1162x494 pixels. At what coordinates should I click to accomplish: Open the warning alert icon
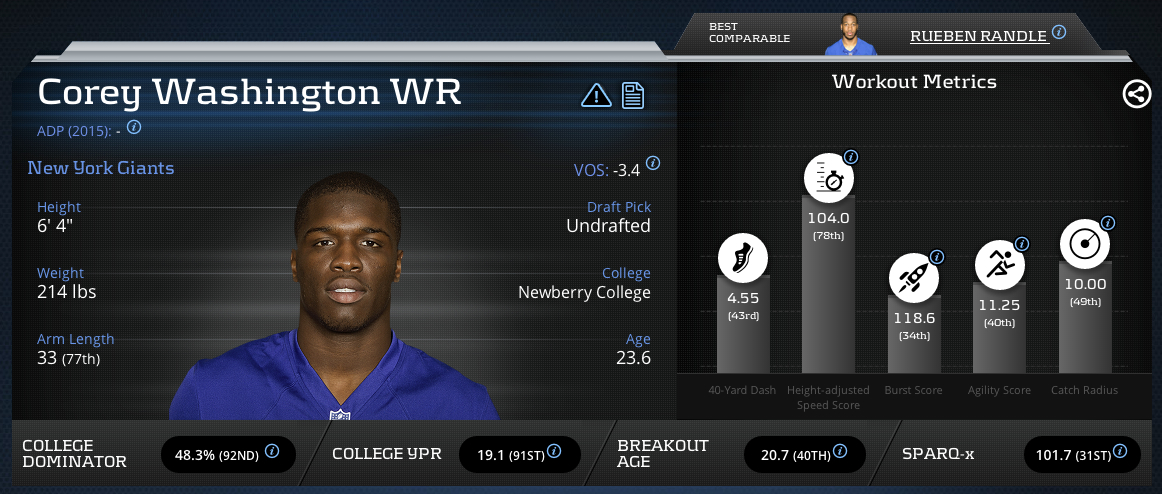click(596, 95)
